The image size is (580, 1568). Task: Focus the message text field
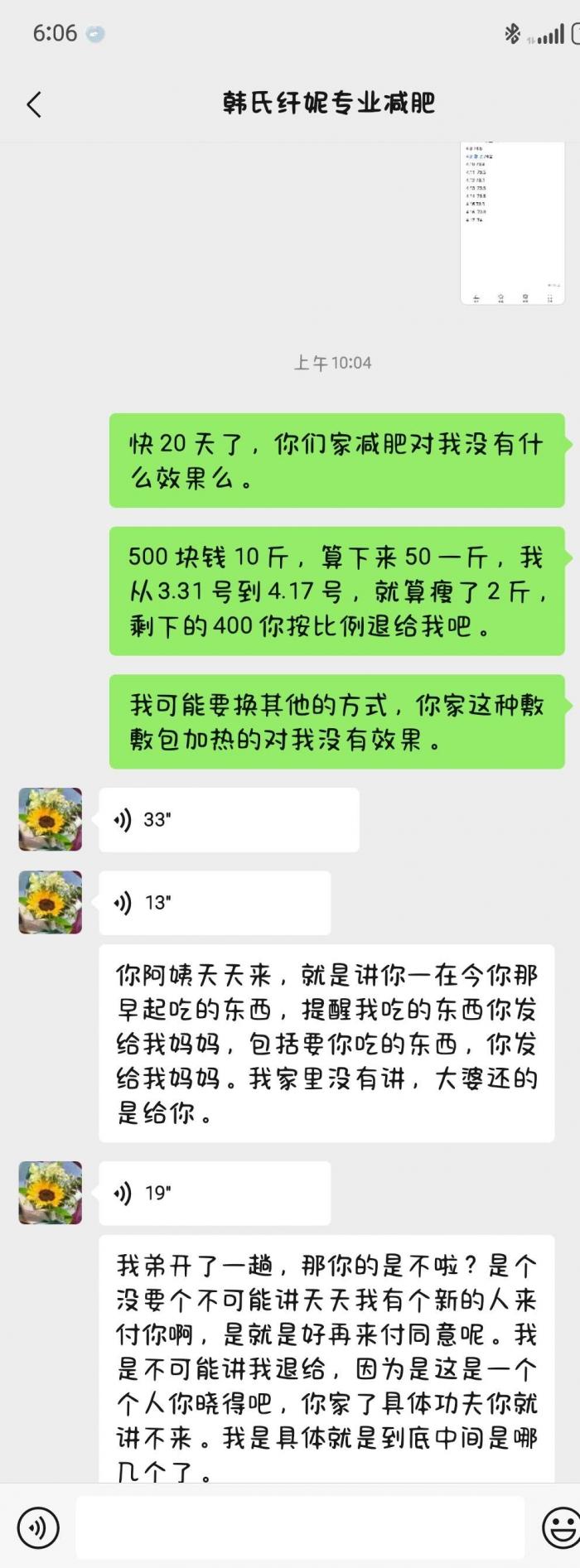point(300,1527)
